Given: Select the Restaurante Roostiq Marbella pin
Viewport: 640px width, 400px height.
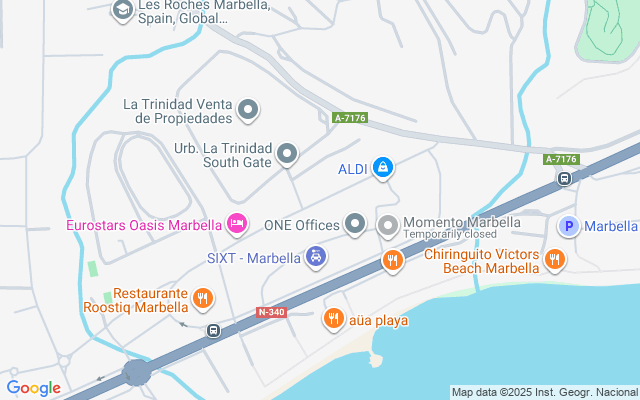Looking at the screenshot, I should 203,297.
